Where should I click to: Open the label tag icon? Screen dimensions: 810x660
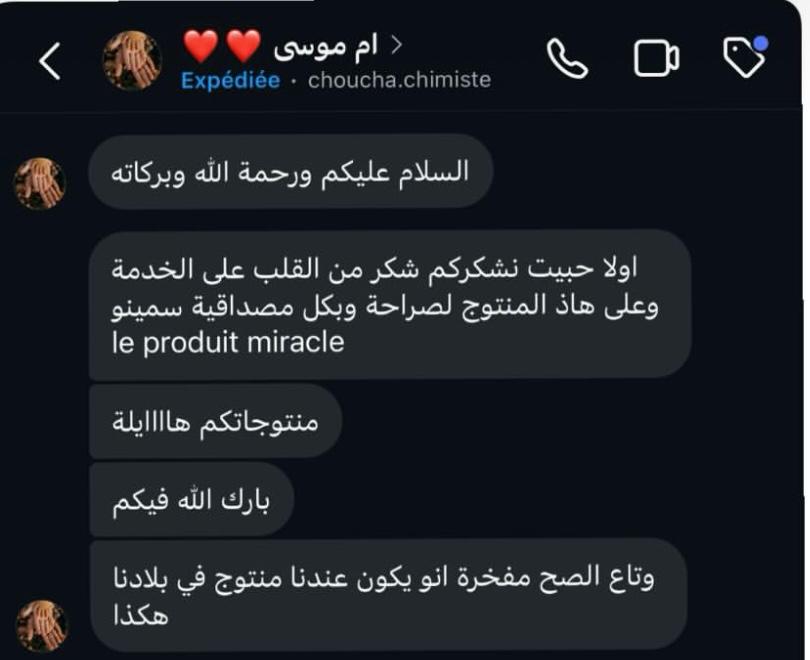tap(744, 59)
